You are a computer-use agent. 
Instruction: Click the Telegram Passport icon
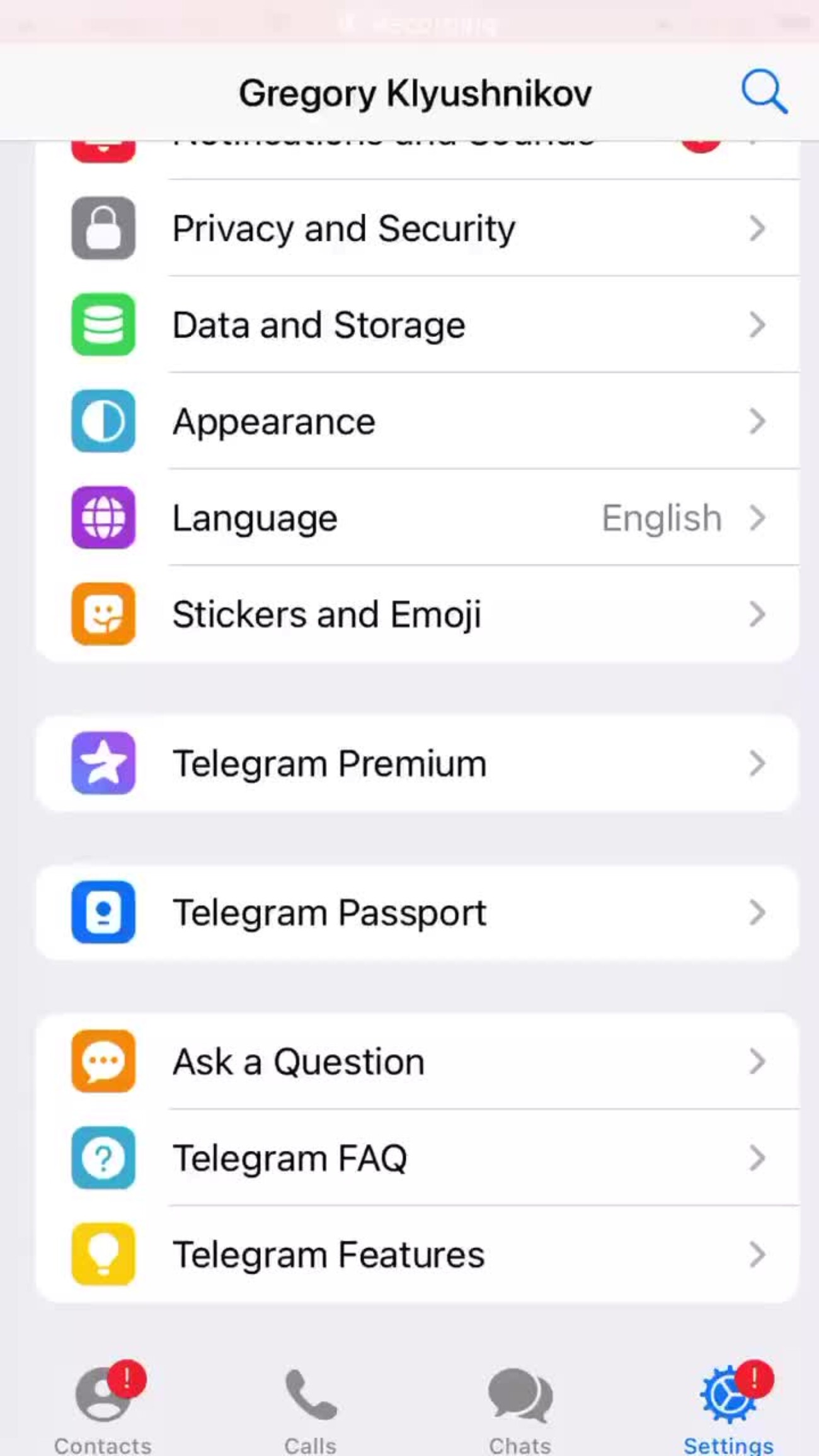tap(103, 913)
